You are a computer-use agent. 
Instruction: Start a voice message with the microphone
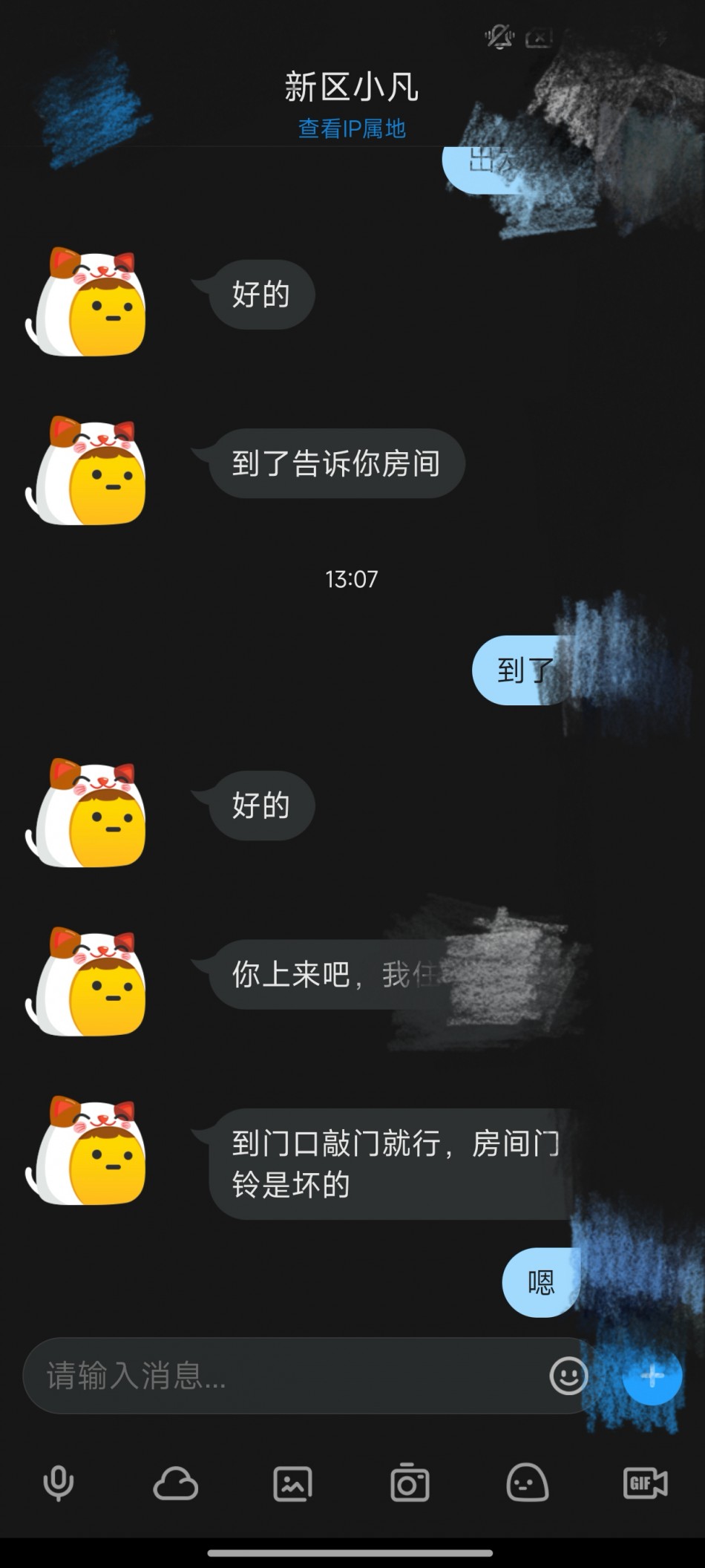(59, 1484)
